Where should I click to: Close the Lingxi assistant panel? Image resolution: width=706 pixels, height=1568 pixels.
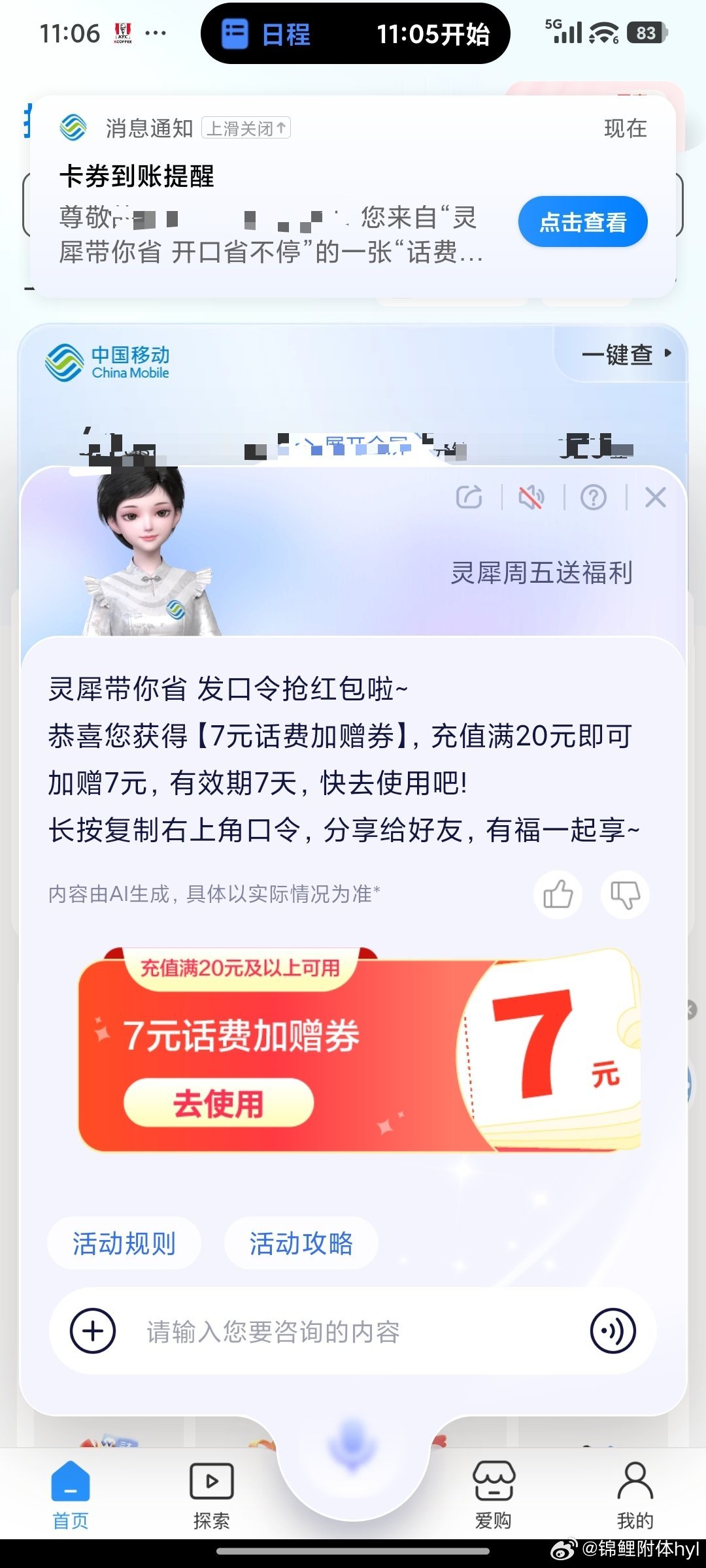(655, 497)
